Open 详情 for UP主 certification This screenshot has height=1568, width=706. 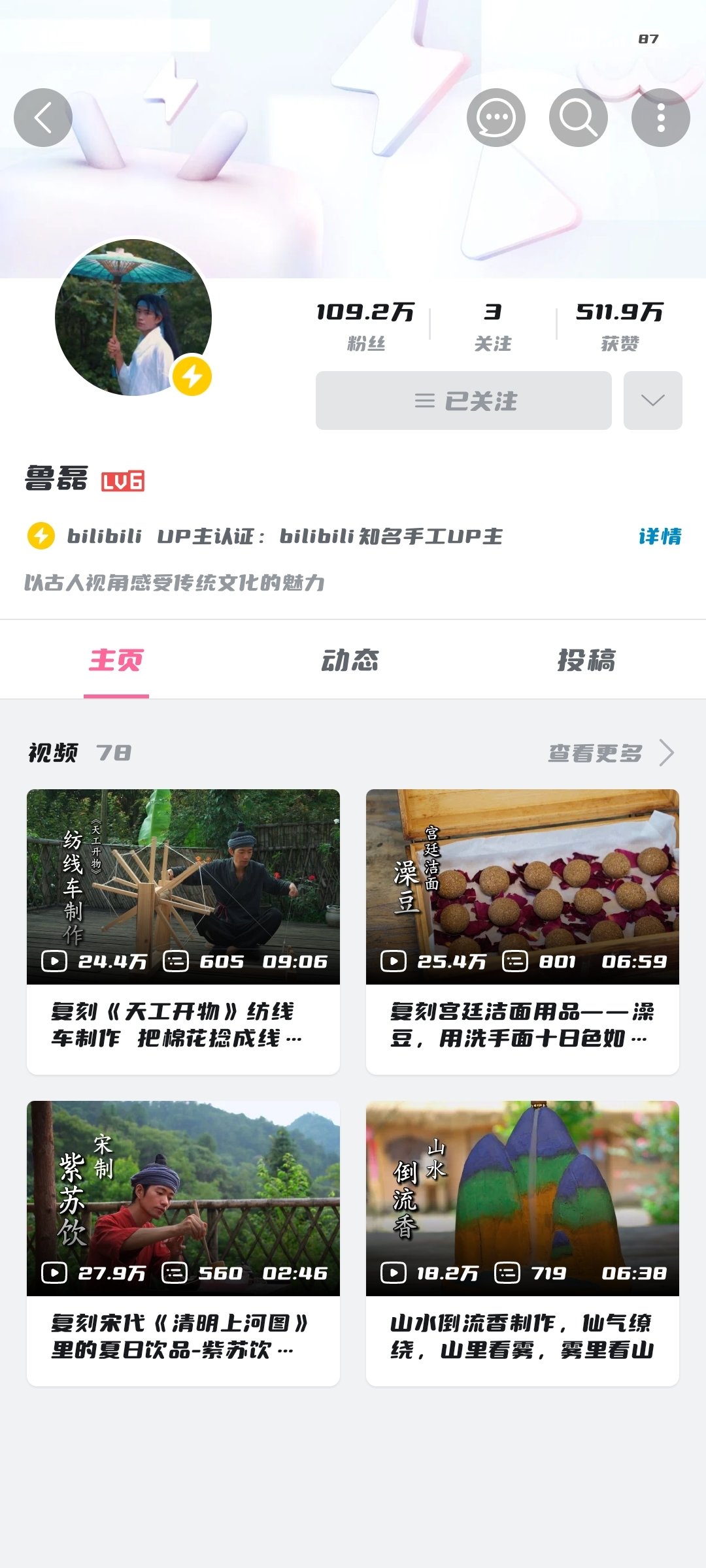[x=660, y=536]
